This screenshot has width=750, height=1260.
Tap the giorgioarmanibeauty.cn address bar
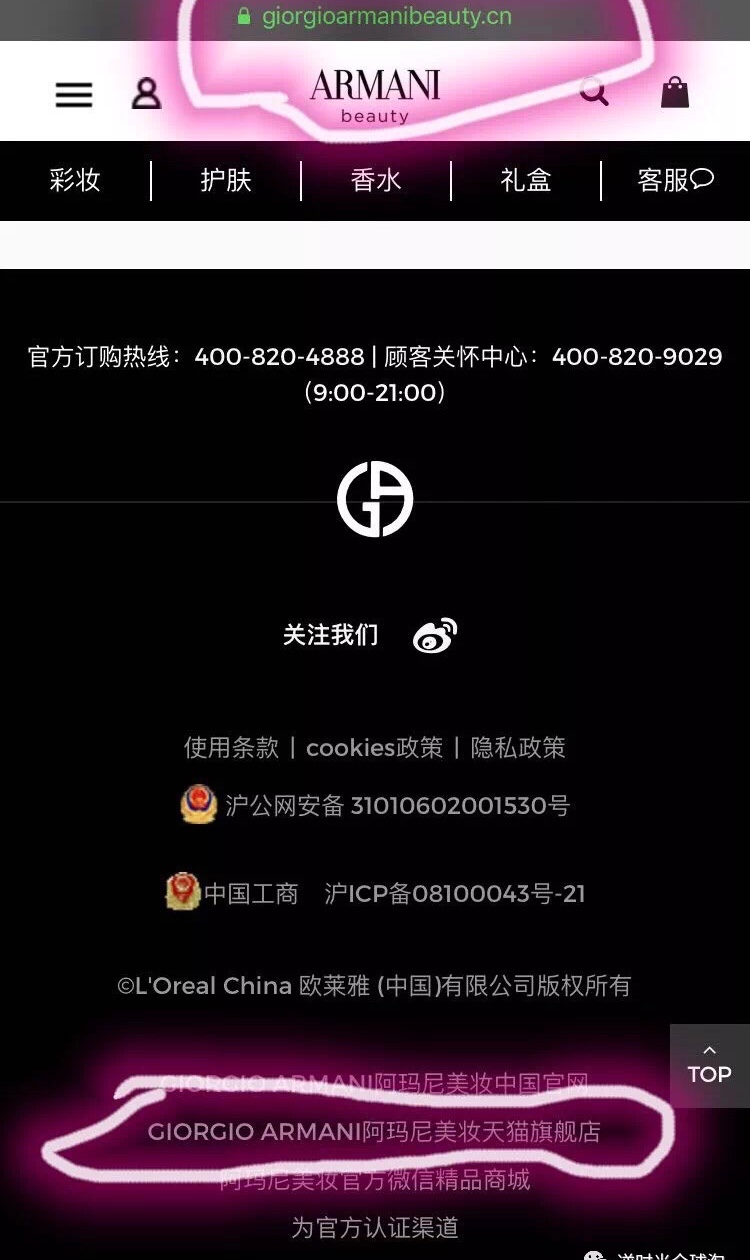[x=375, y=15]
